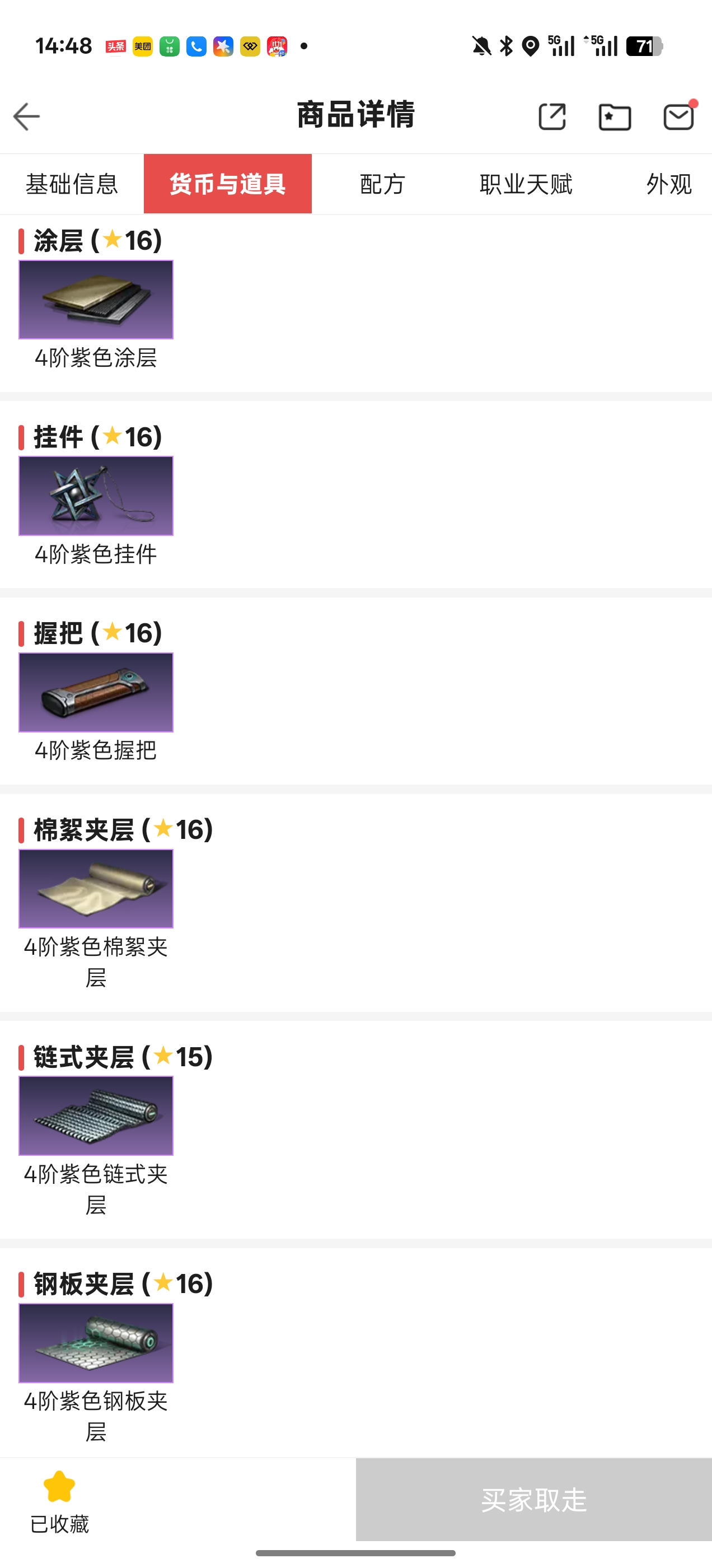Go back from the 商品详情 page
Screen dimensions: 712x1568
pyautogui.click(x=27, y=116)
